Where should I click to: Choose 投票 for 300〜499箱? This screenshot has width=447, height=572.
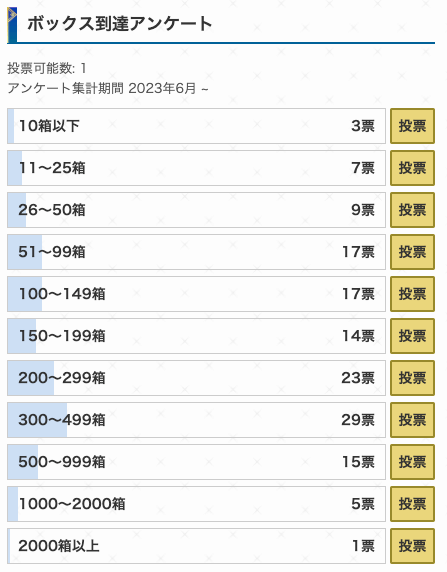coord(412,420)
